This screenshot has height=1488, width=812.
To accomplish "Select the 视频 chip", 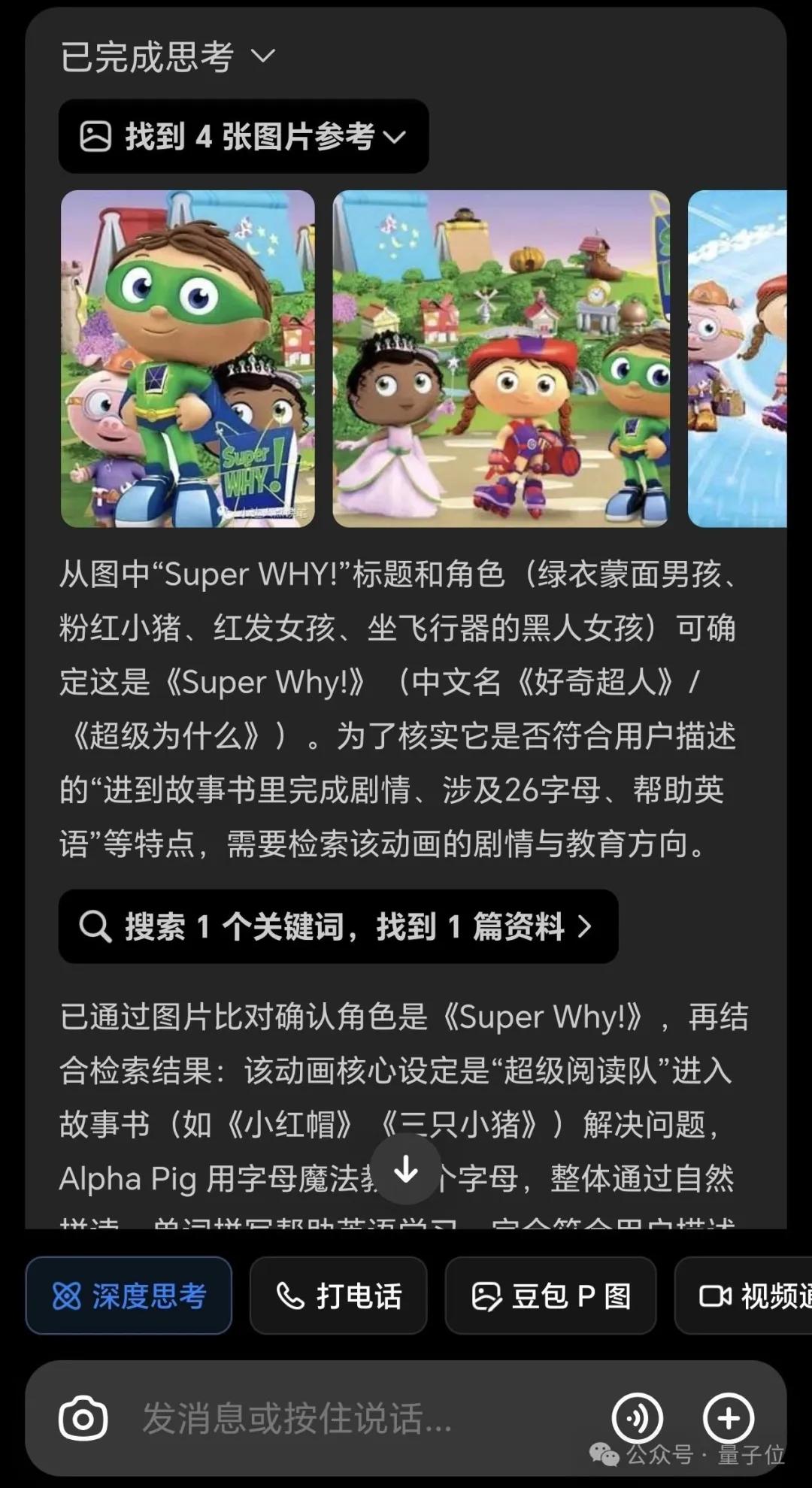I will tap(744, 1296).
